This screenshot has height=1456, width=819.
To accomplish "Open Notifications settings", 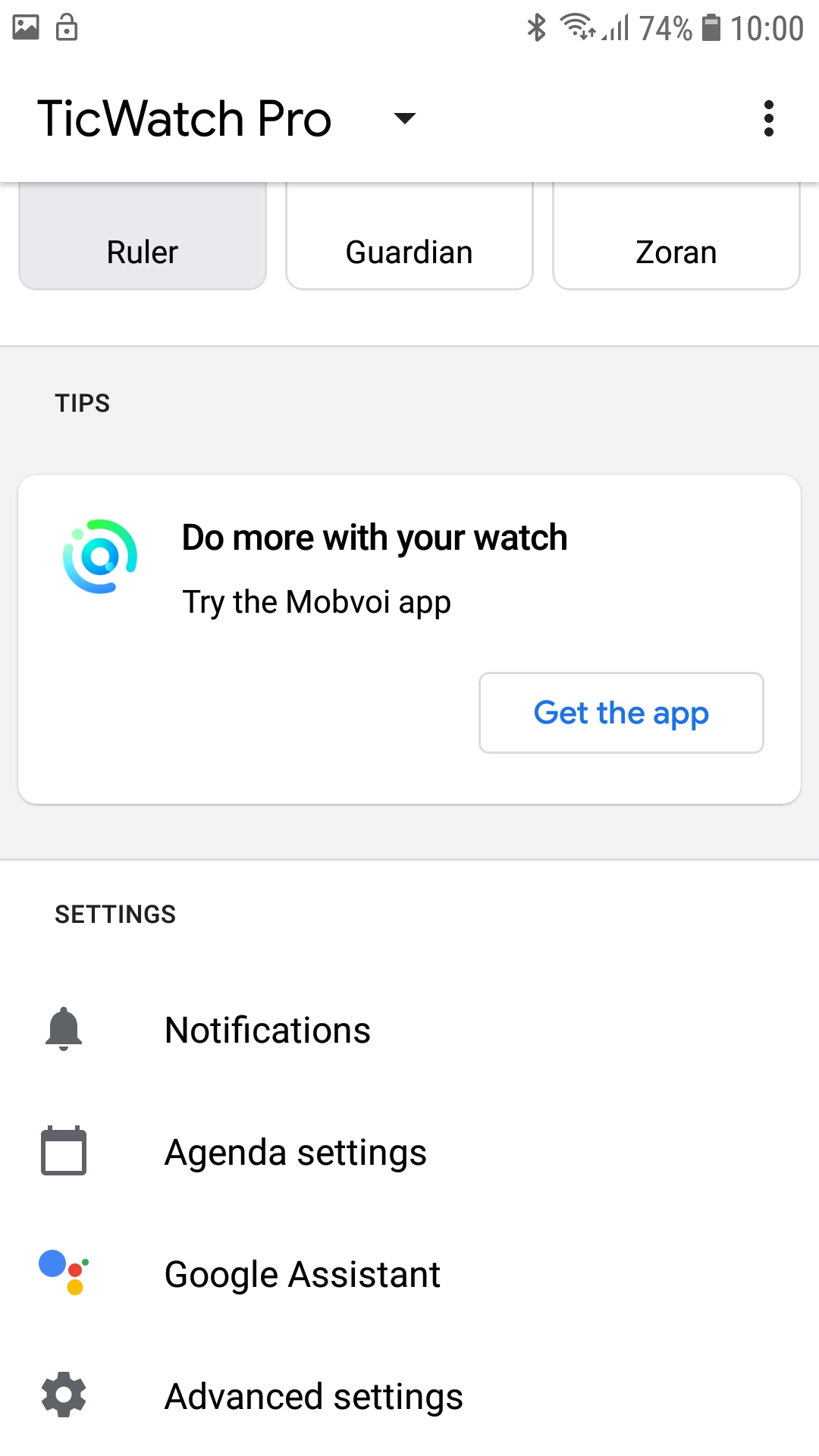I will pos(268,1030).
